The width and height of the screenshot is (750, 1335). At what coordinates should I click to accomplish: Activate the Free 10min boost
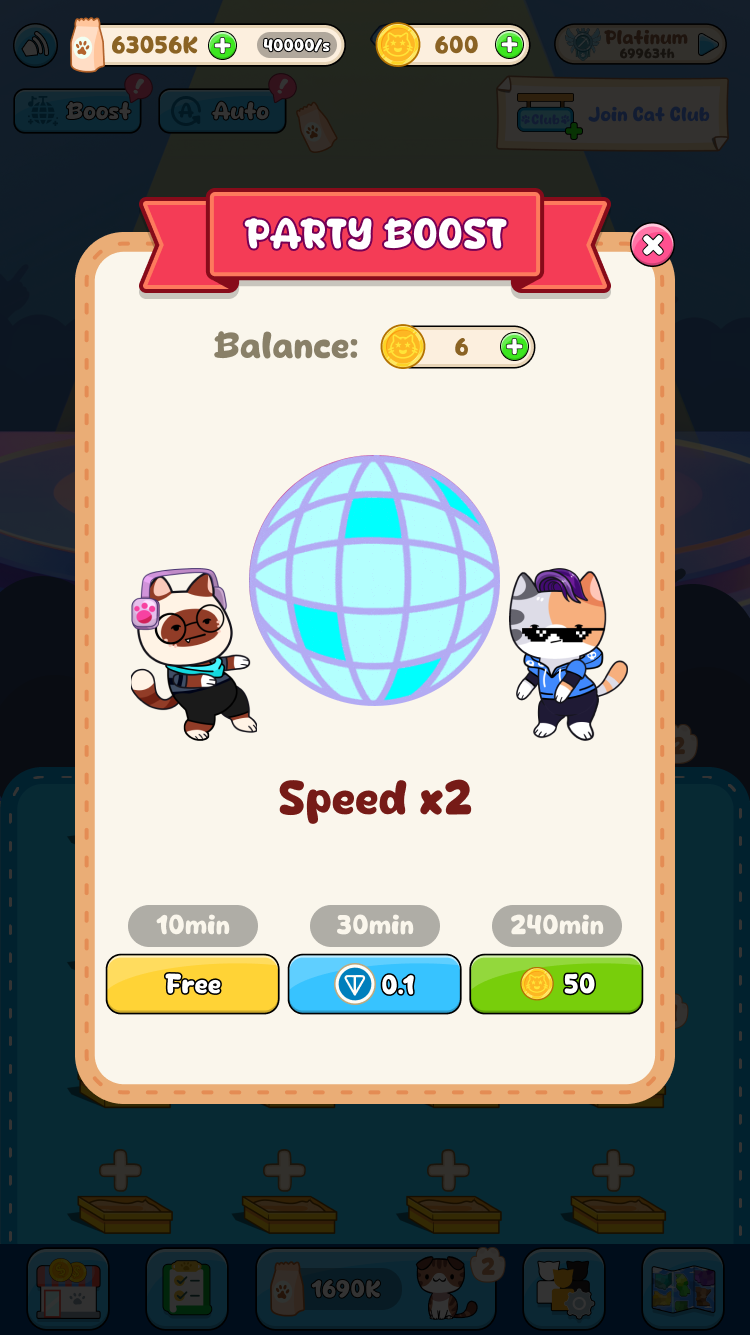(x=193, y=984)
